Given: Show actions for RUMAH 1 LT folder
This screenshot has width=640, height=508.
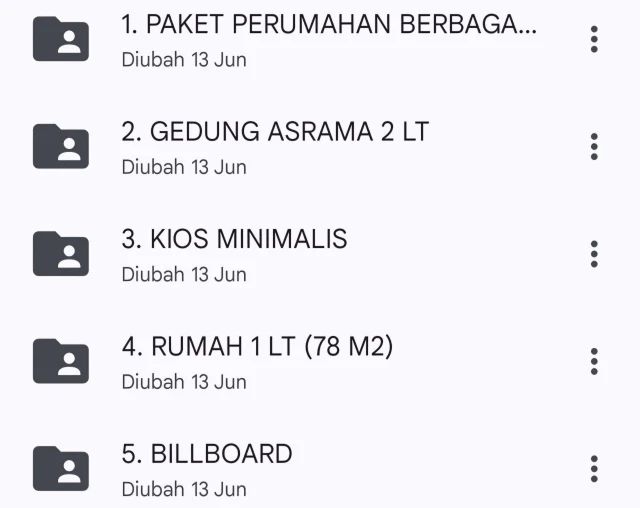Looking at the screenshot, I should click(594, 361).
